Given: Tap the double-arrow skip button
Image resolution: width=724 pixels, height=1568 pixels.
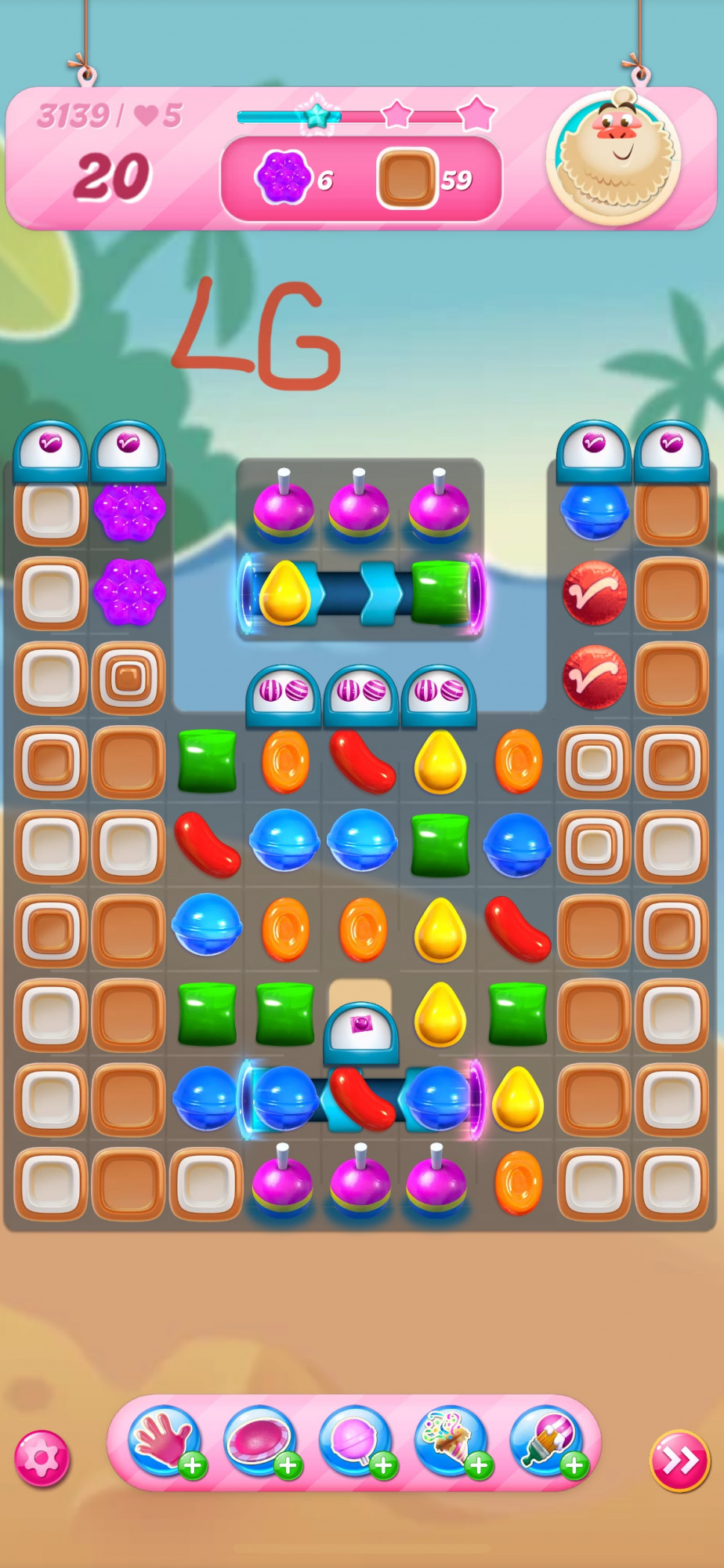Looking at the screenshot, I should tap(679, 1460).
